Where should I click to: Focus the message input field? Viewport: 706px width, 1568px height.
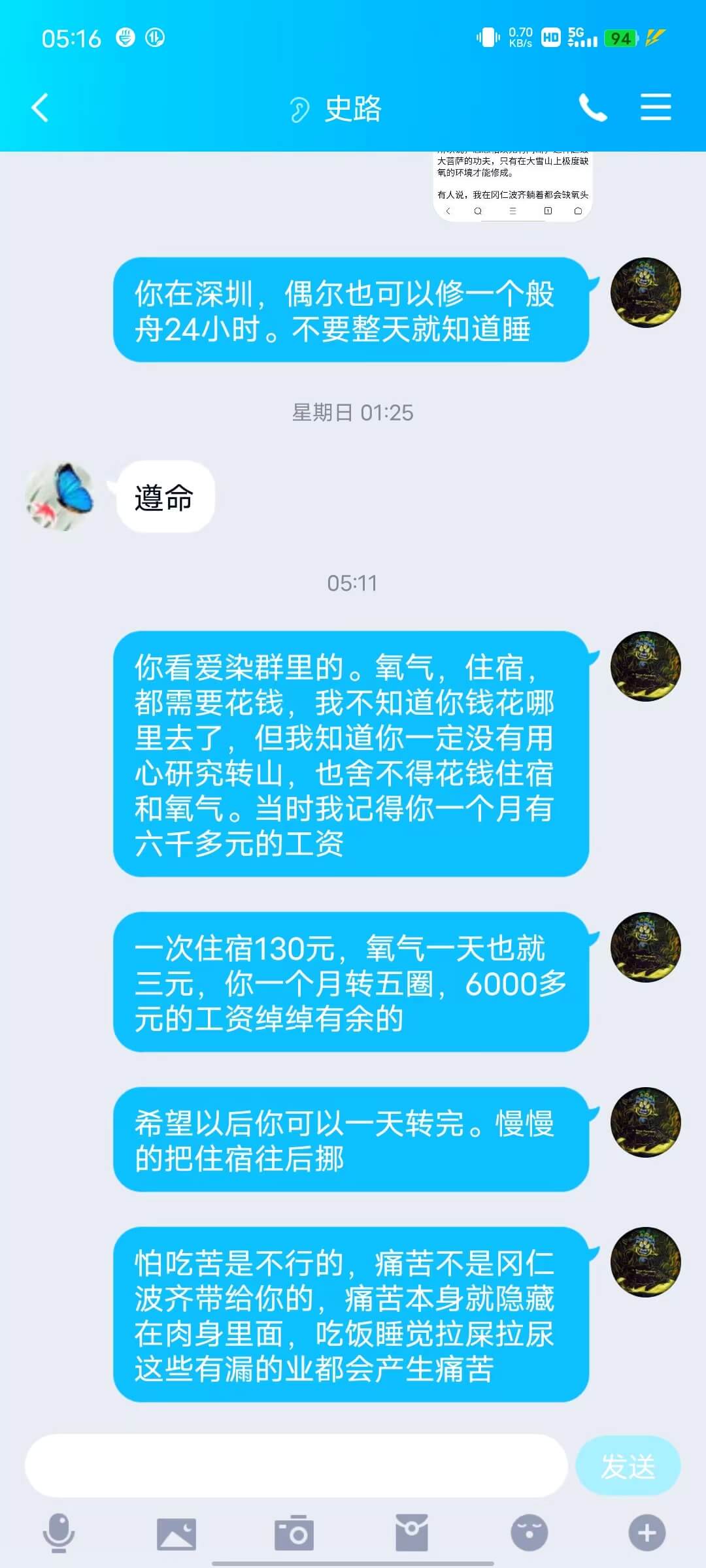[295, 1466]
